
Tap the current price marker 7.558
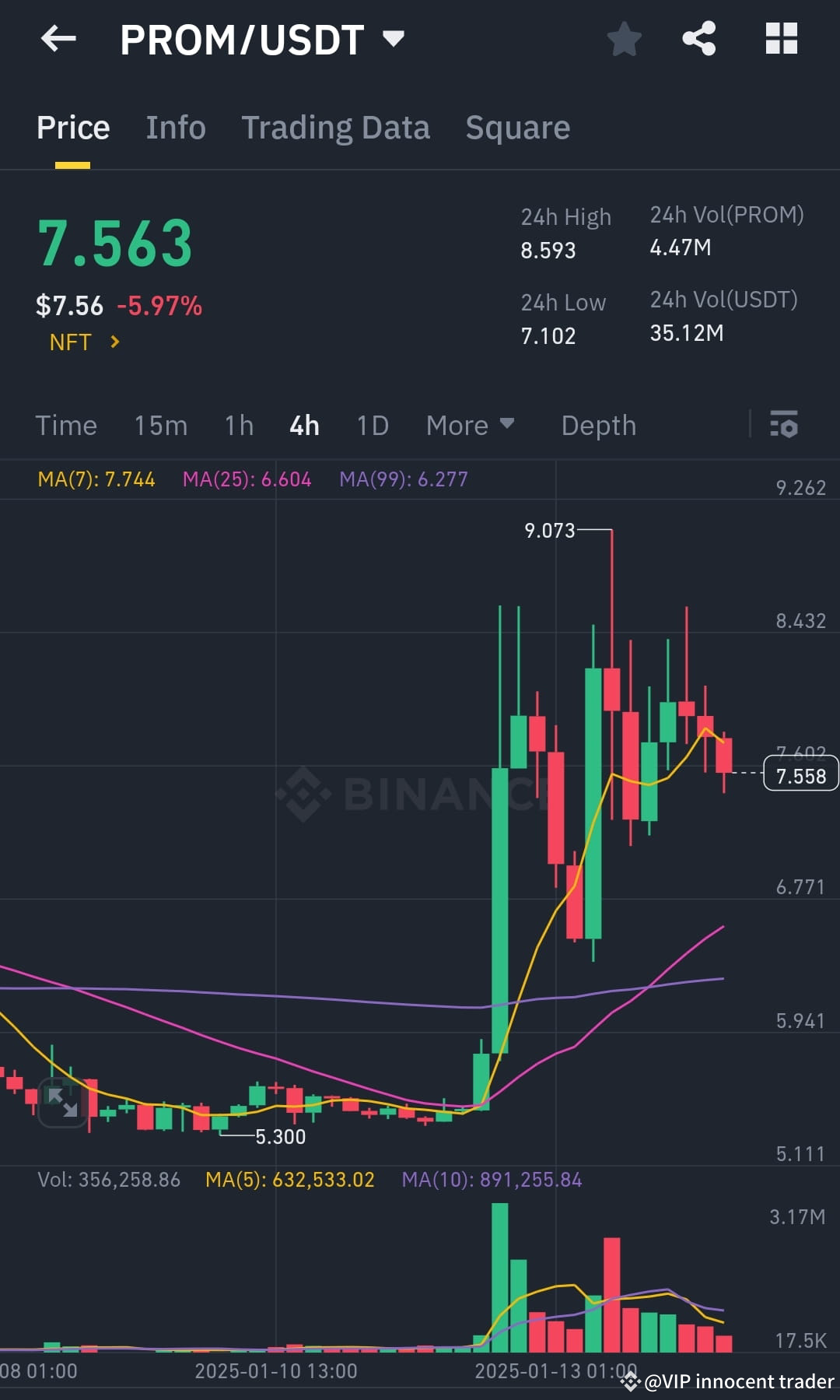801,775
